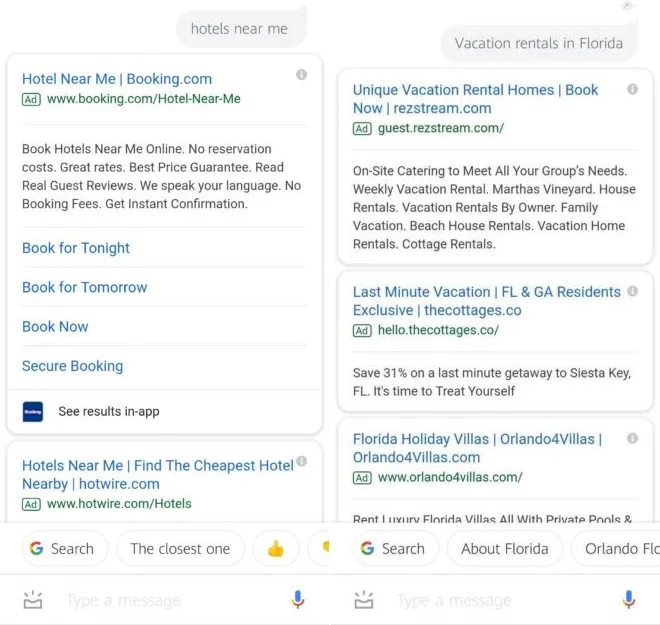The width and height of the screenshot is (660, 625).
Task: Open the Hotel Near Me Booking.com ad
Action: pos(117,79)
